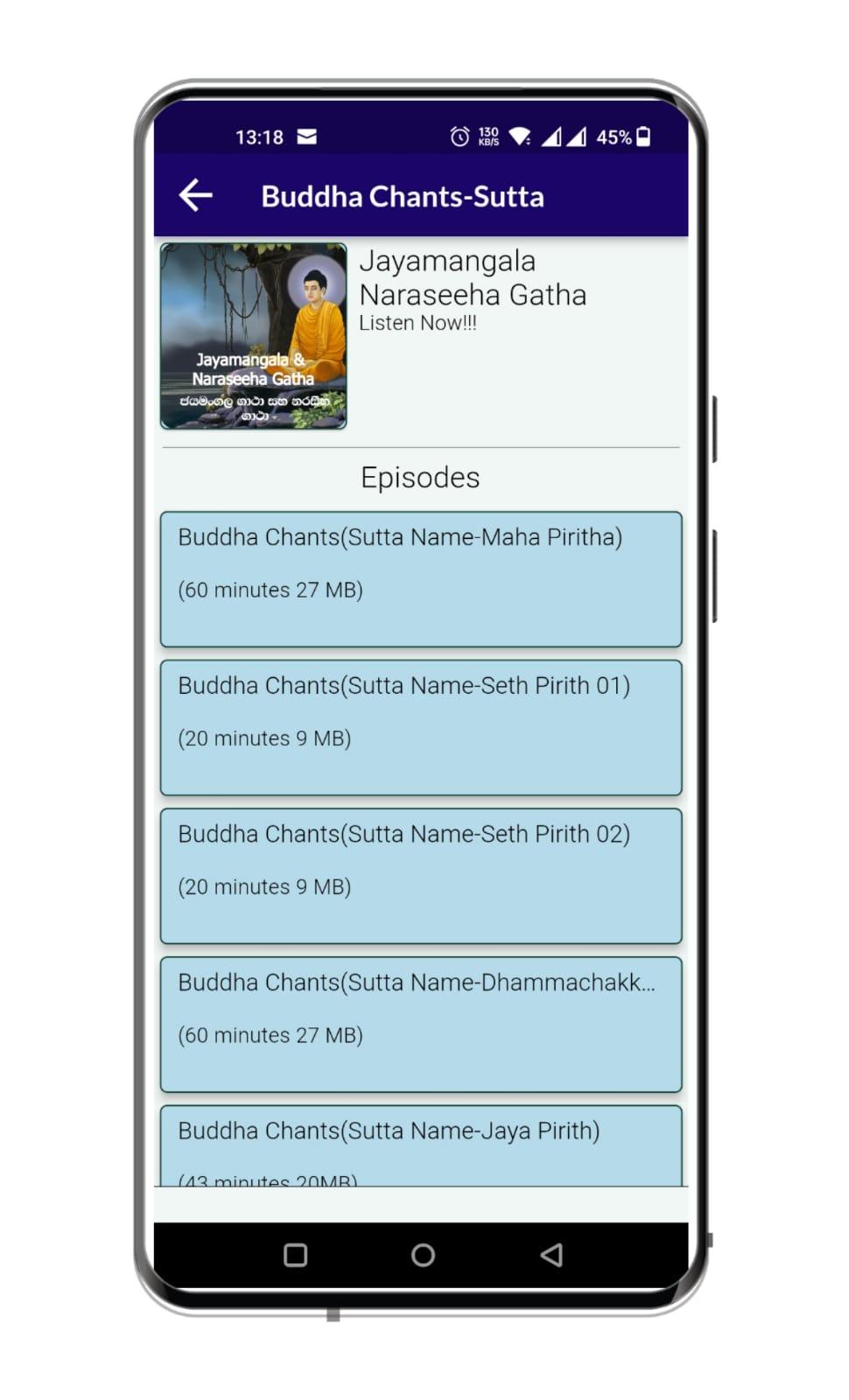Select the Seth Pirith 02 episode
Screen dimensions: 849x1400
420,875
